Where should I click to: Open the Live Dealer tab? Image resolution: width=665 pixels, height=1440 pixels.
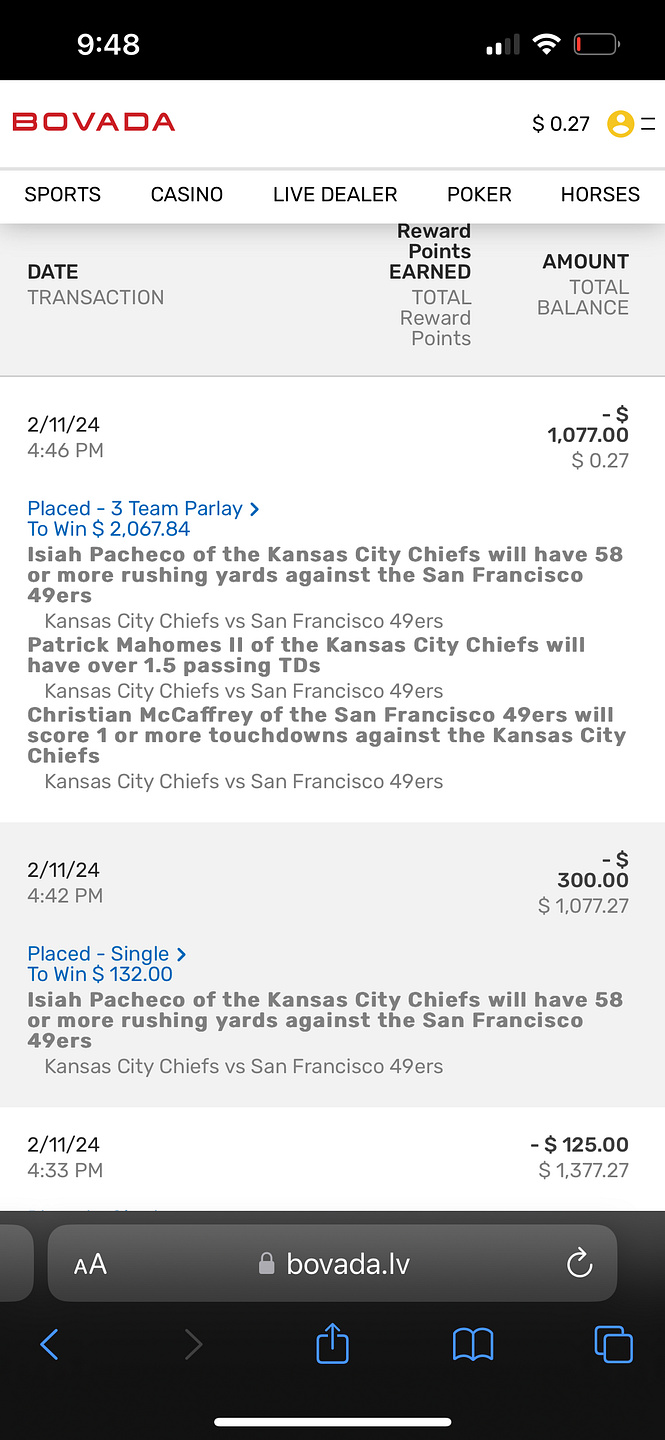click(335, 194)
